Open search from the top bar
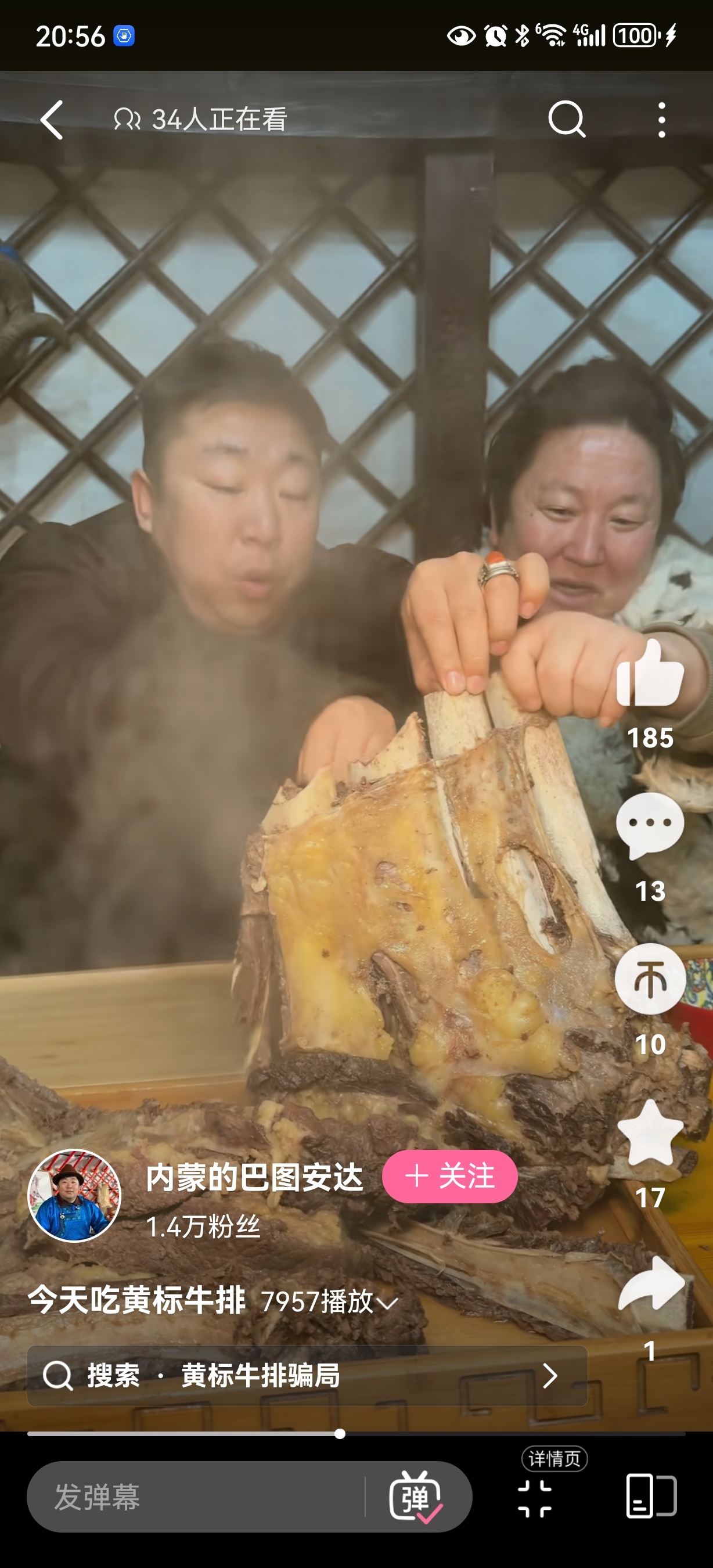The image size is (713, 1568). pyautogui.click(x=566, y=119)
